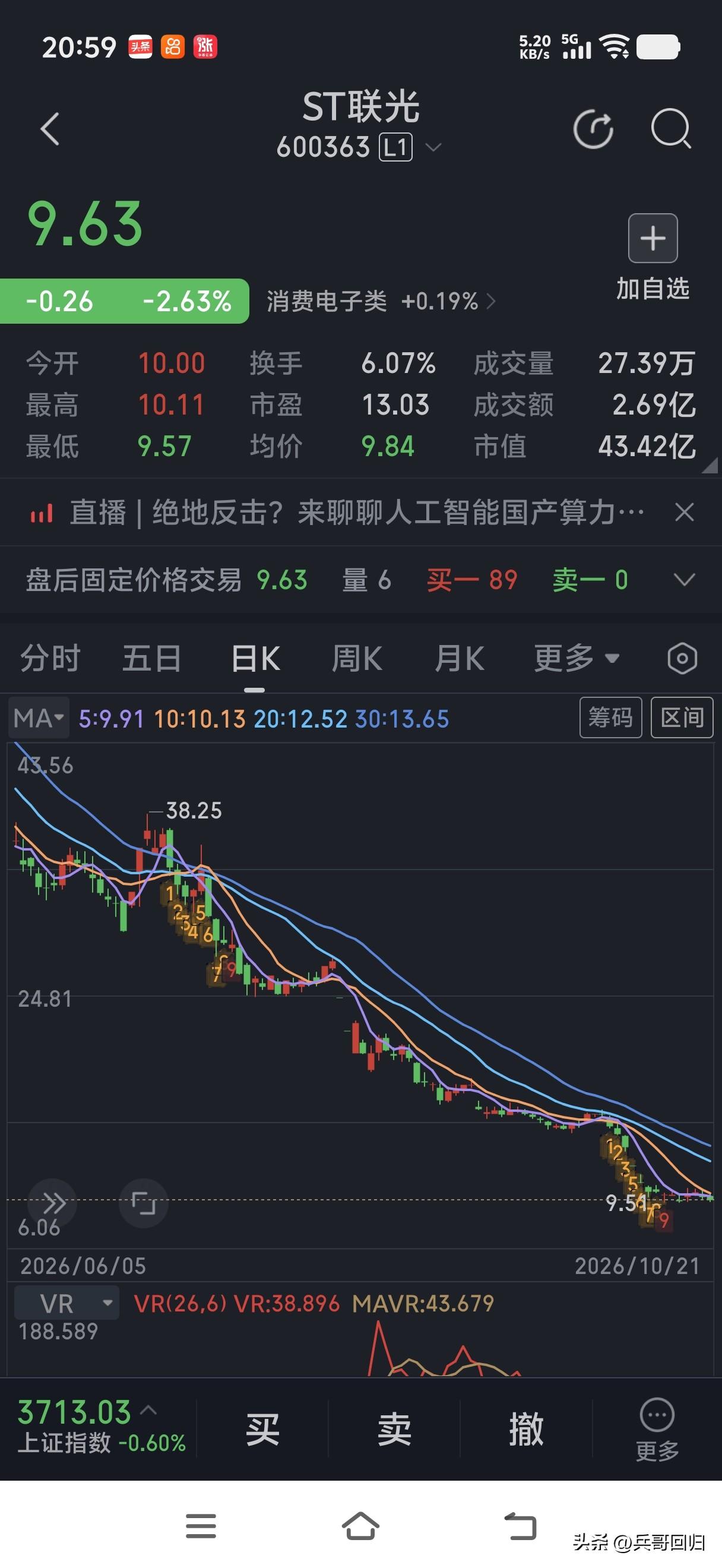Expand the 盘后固定价格交易 row
Screen dimensions: 722x1568
tap(684, 580)
